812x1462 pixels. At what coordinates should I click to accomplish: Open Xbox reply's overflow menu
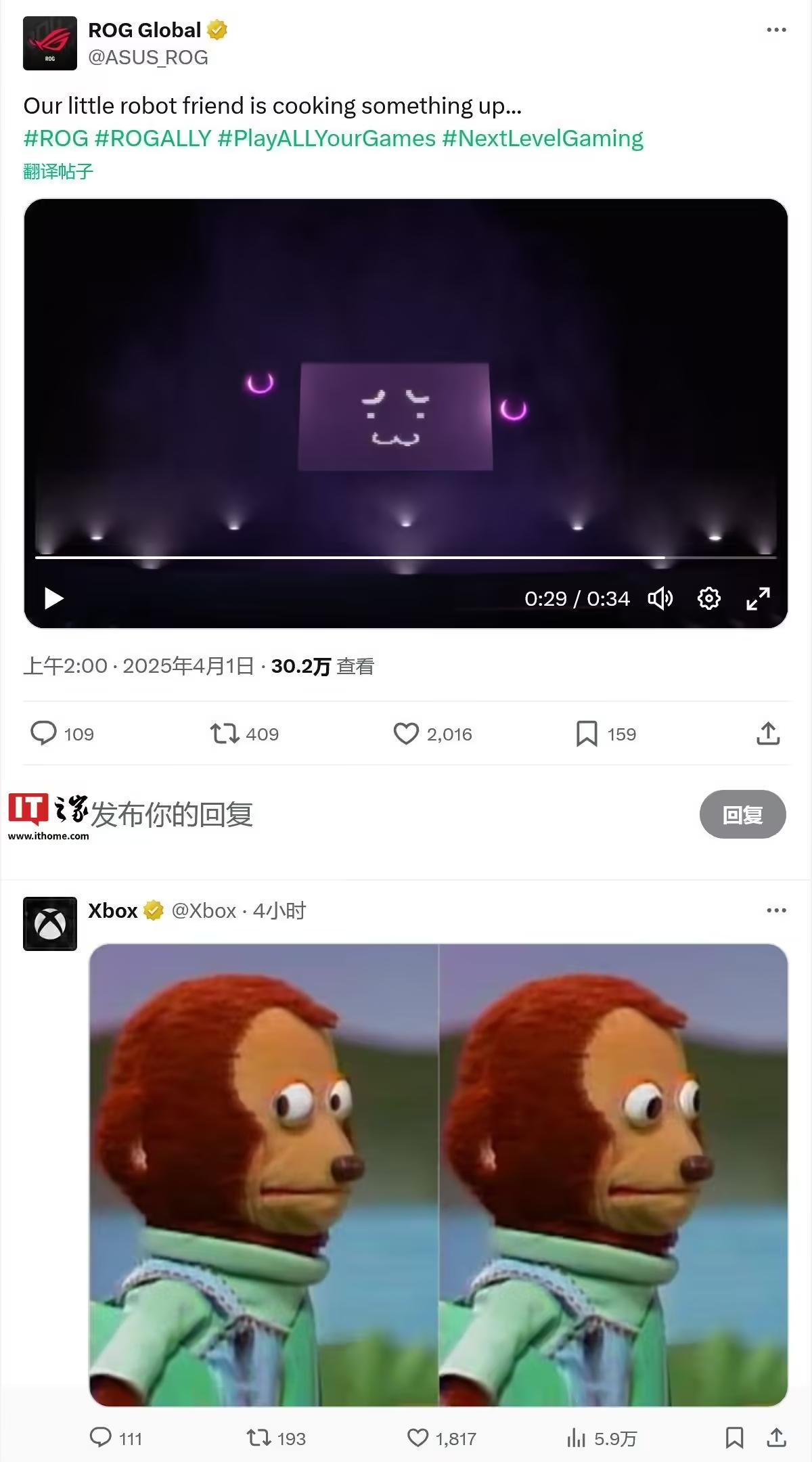point(776,910)
